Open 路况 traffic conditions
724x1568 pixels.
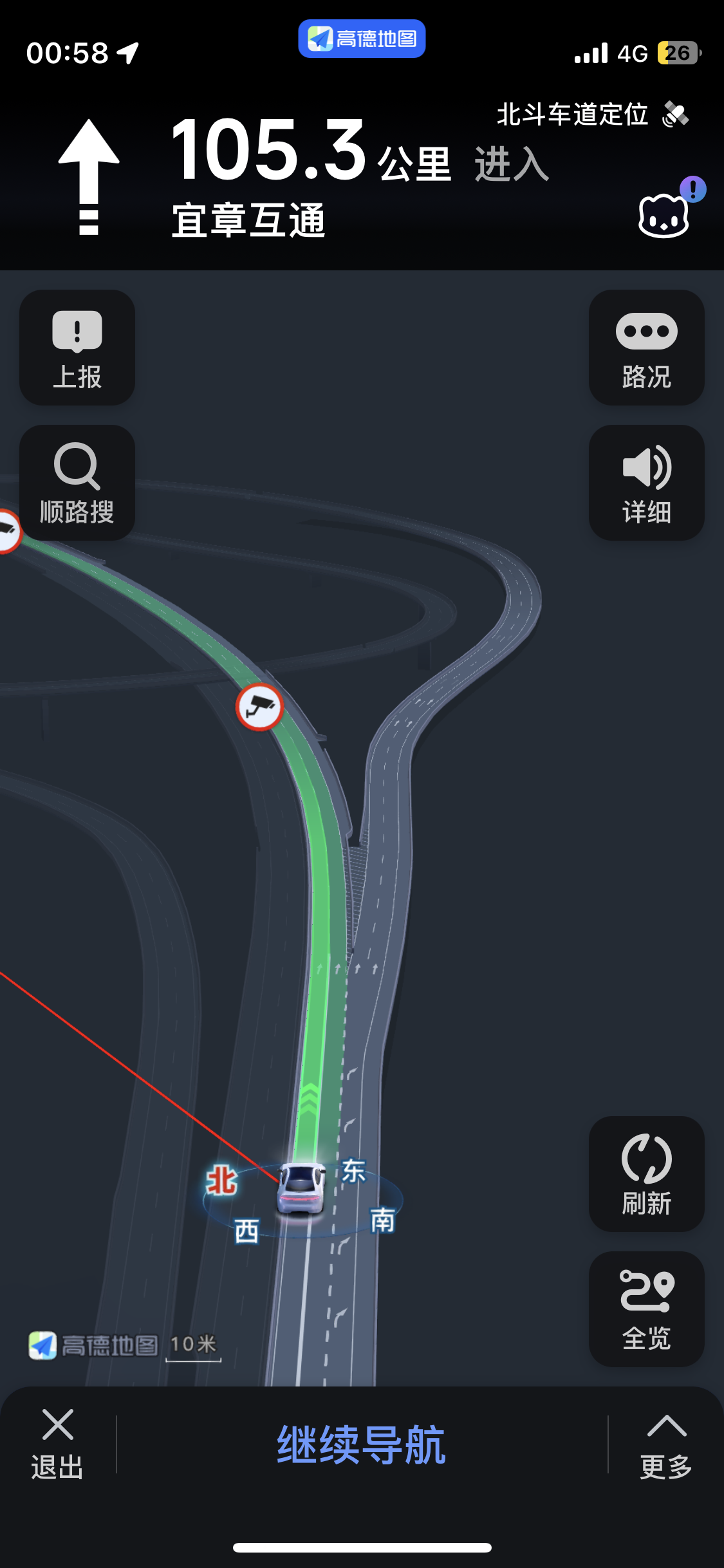[646, 348]
